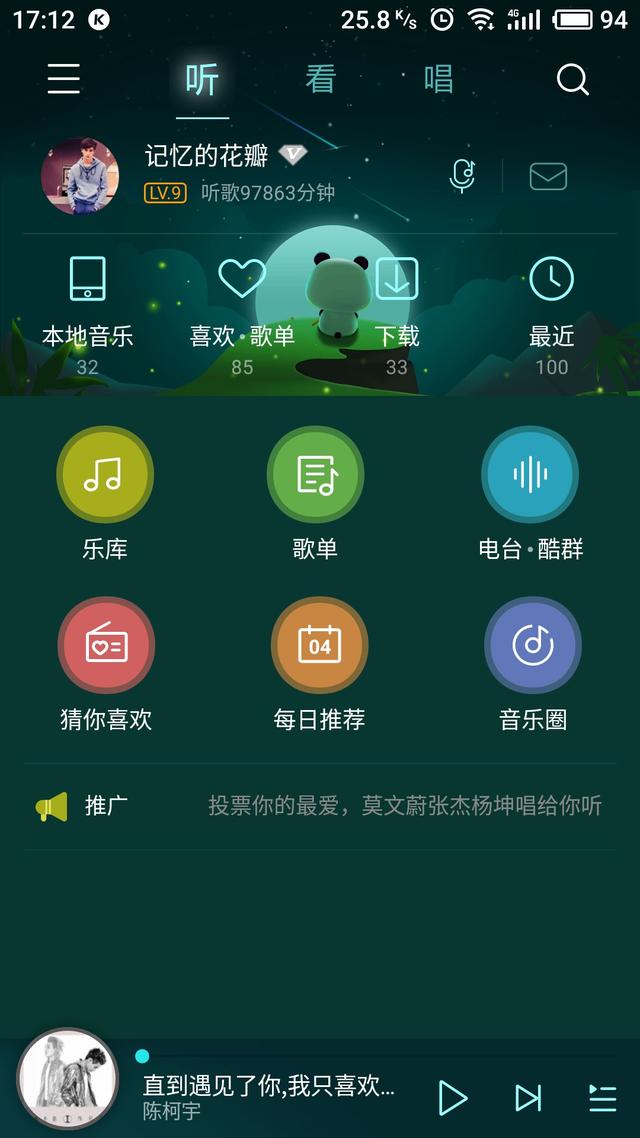640x1138 pixels.
Task: Browse the 歌单 playlists
Action: (x=315, y=490)
